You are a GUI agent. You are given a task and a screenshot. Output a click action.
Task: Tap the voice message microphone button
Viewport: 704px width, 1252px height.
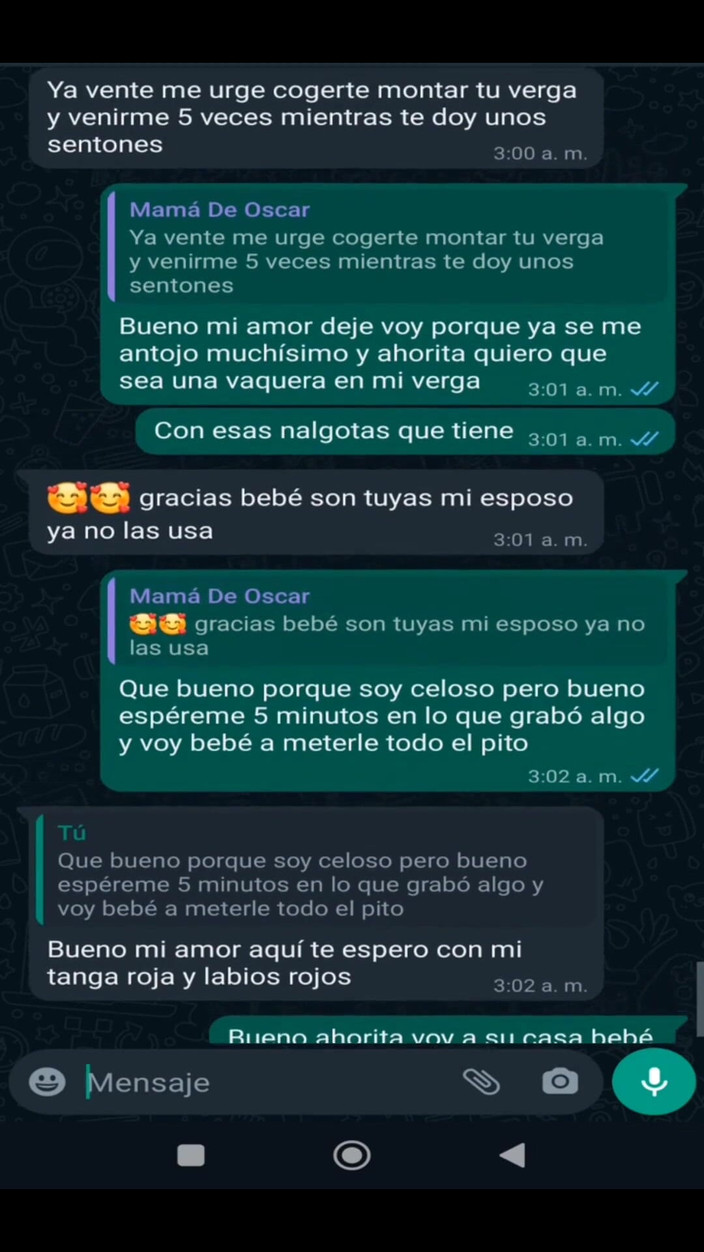(654, 1081)
